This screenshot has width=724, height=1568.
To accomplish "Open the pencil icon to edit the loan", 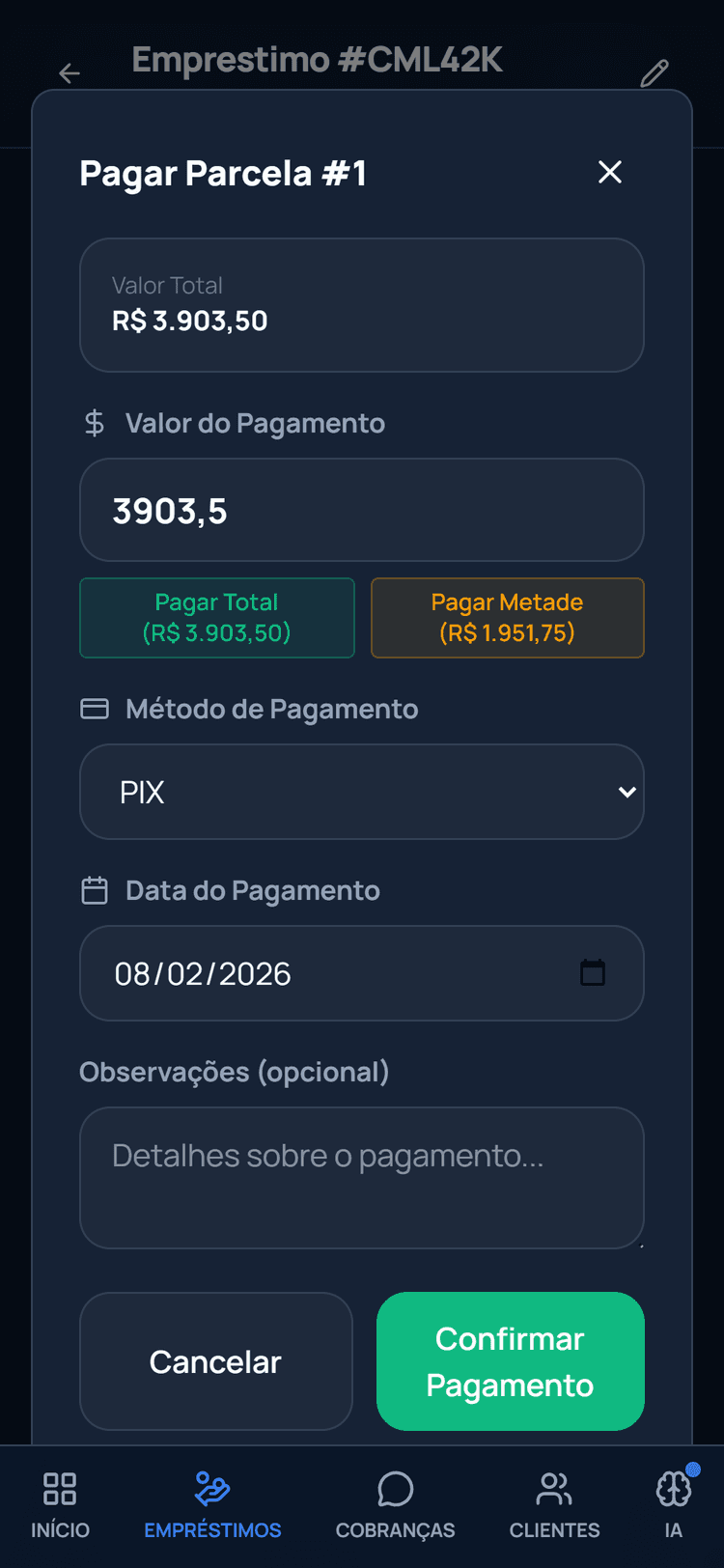I will pyautogui.click(x=655, y=72).
